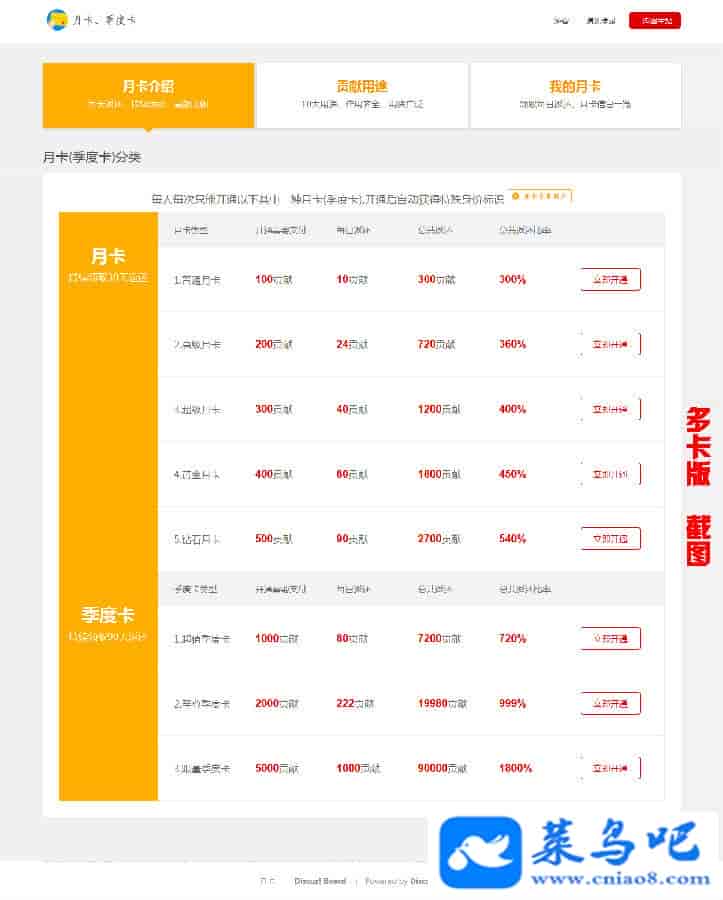This screenshot has width=723, height=900.
Task: Select the 月卡介绍 tab
Action: click(x=148, y=94)
